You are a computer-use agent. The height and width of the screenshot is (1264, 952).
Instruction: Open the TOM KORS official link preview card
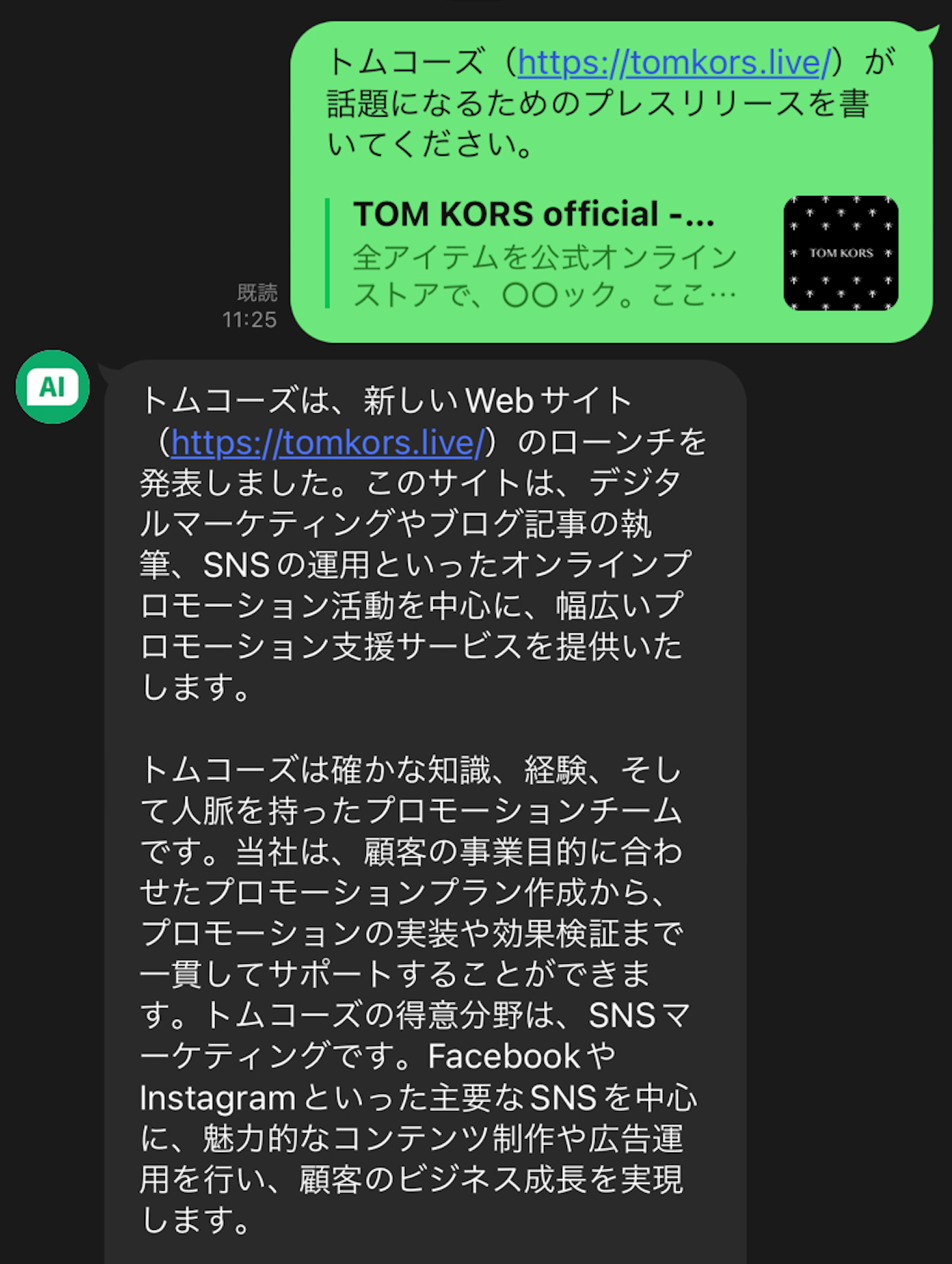[x=543, y=254]
